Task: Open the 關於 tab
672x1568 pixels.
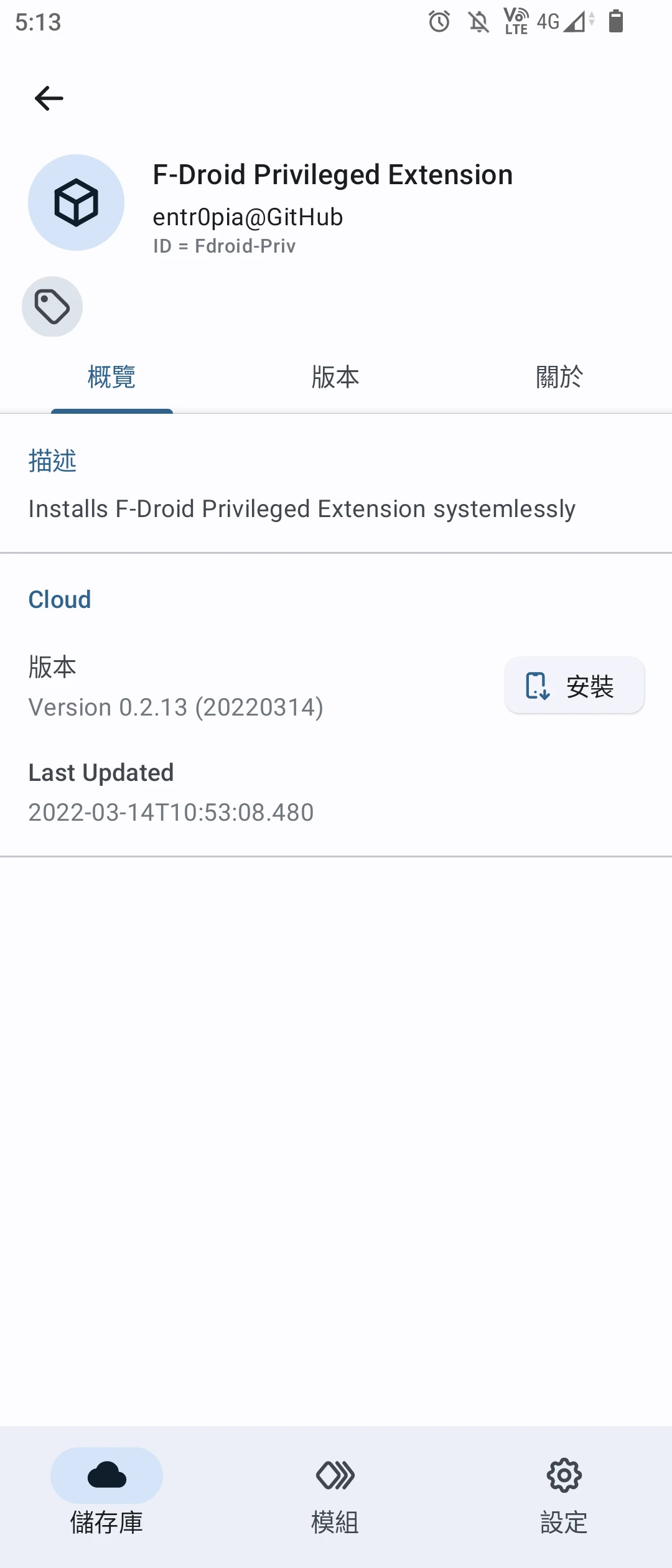Action: (x=559, y=377)
